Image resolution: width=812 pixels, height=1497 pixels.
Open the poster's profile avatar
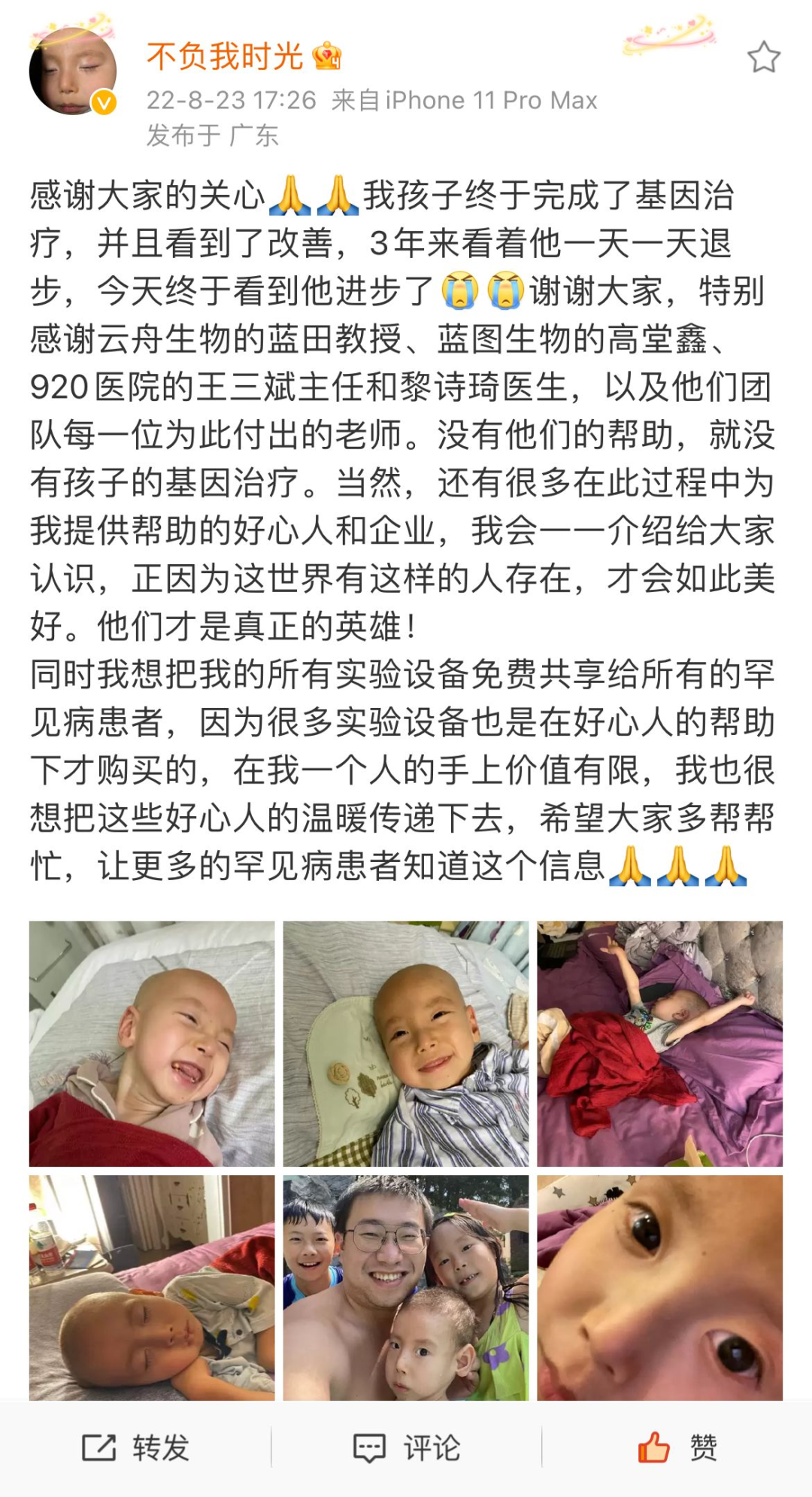pyautogui.click(x=73, y=71)
